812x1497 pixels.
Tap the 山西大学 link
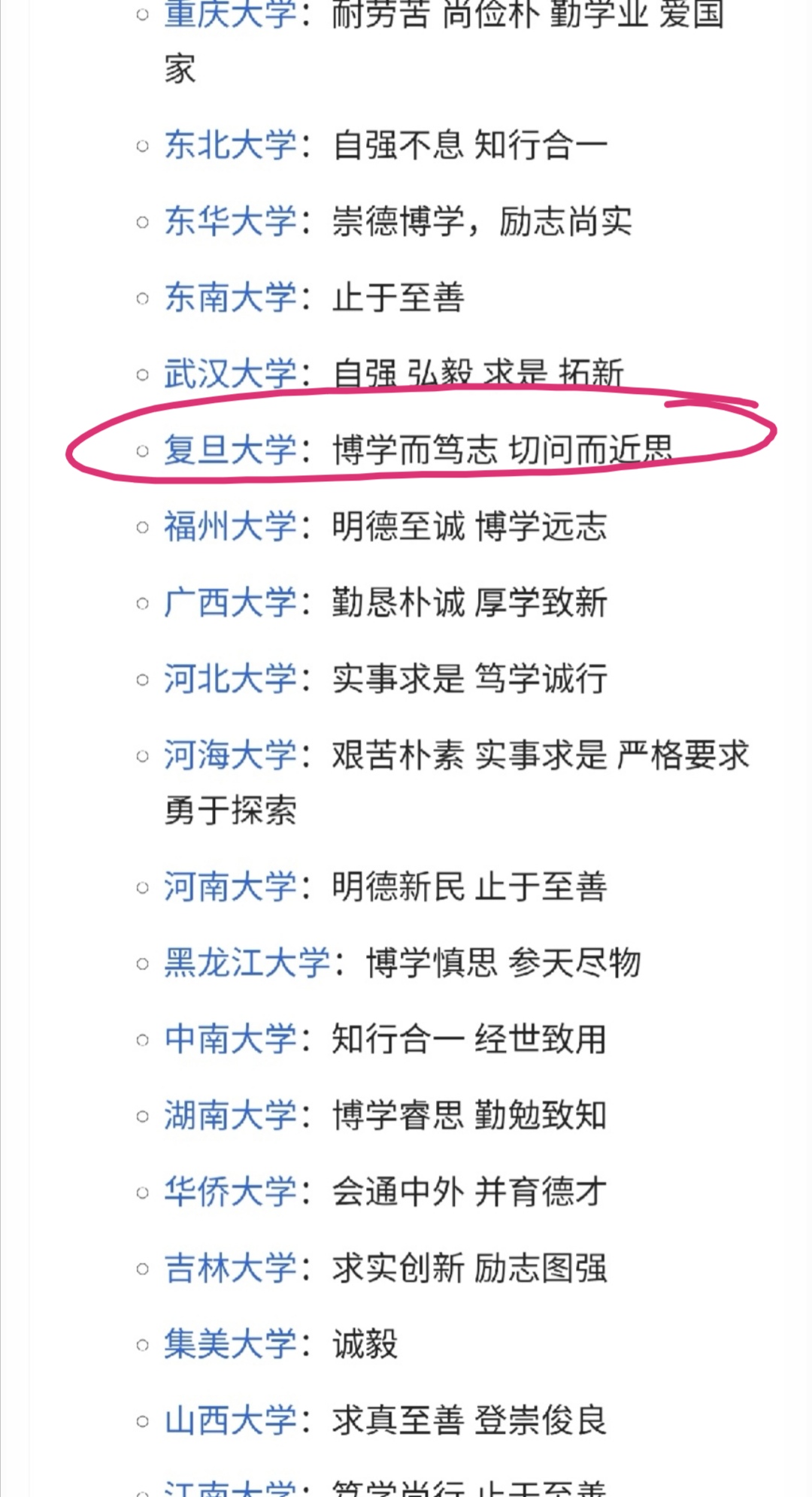point(230,1420)
